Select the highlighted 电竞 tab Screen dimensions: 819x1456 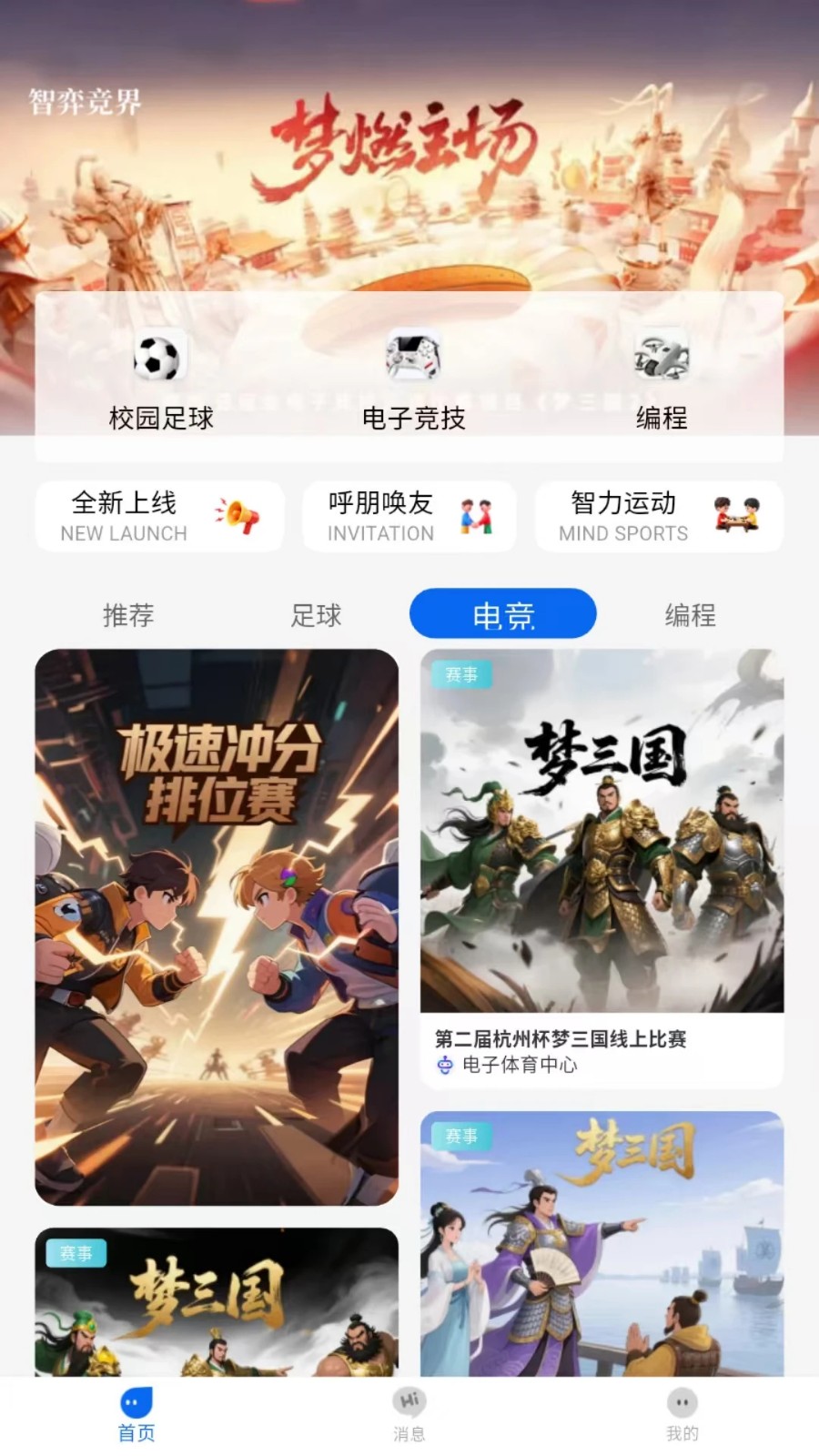(x=502, y=614)
